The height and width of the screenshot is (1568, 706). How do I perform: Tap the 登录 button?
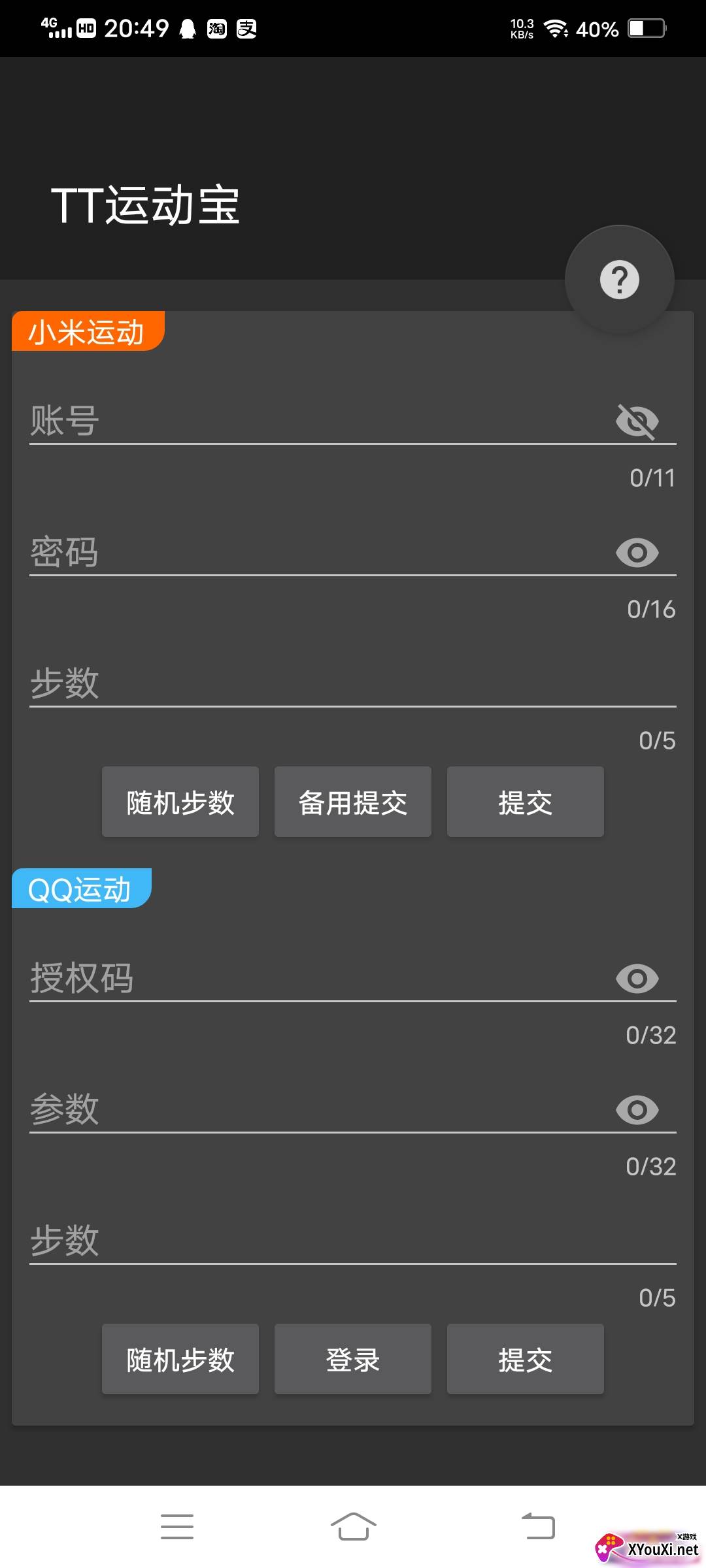point(353,1359)
